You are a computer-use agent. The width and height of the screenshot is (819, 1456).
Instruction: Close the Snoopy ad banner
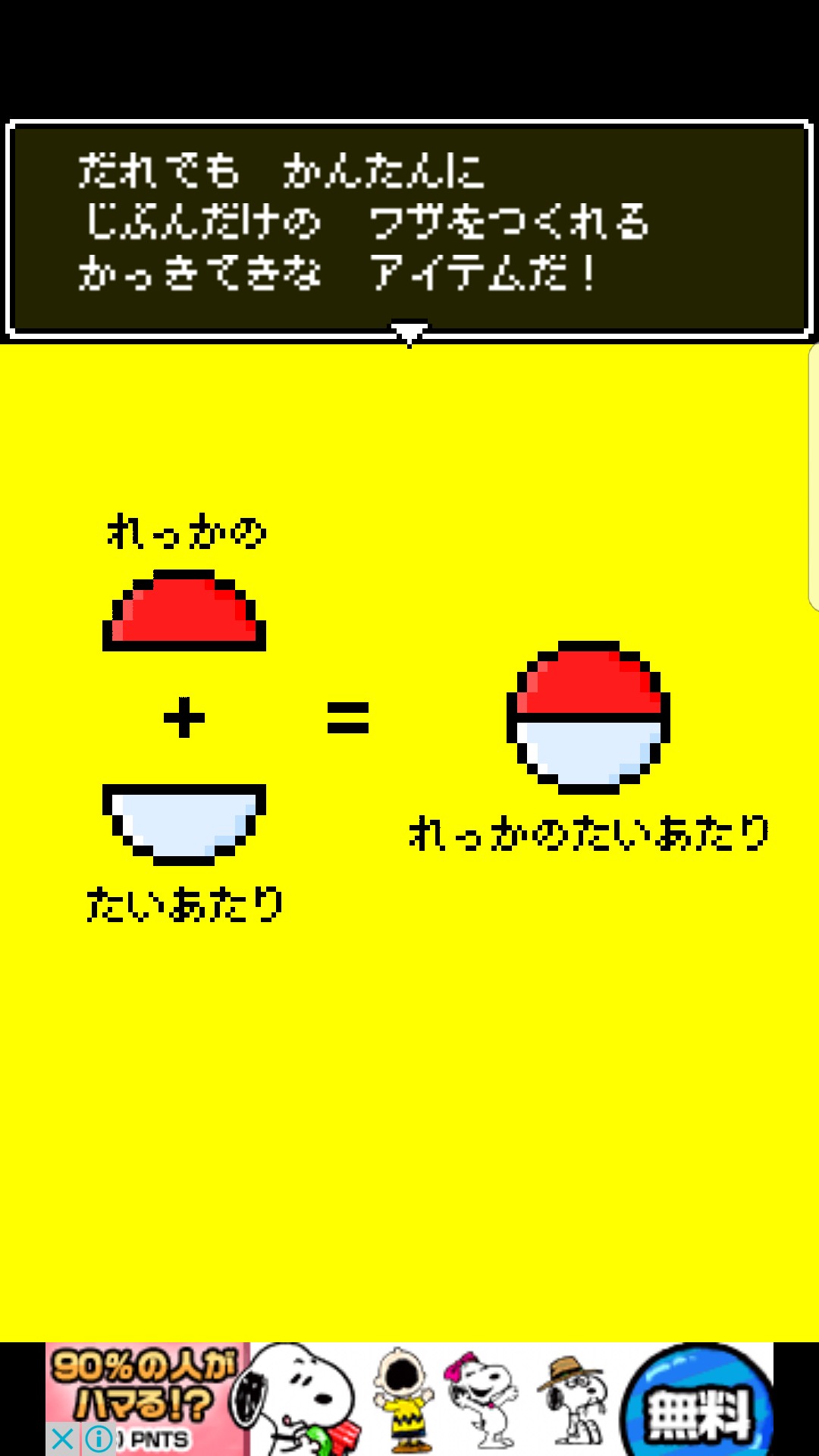click(x=63, y=1439)
